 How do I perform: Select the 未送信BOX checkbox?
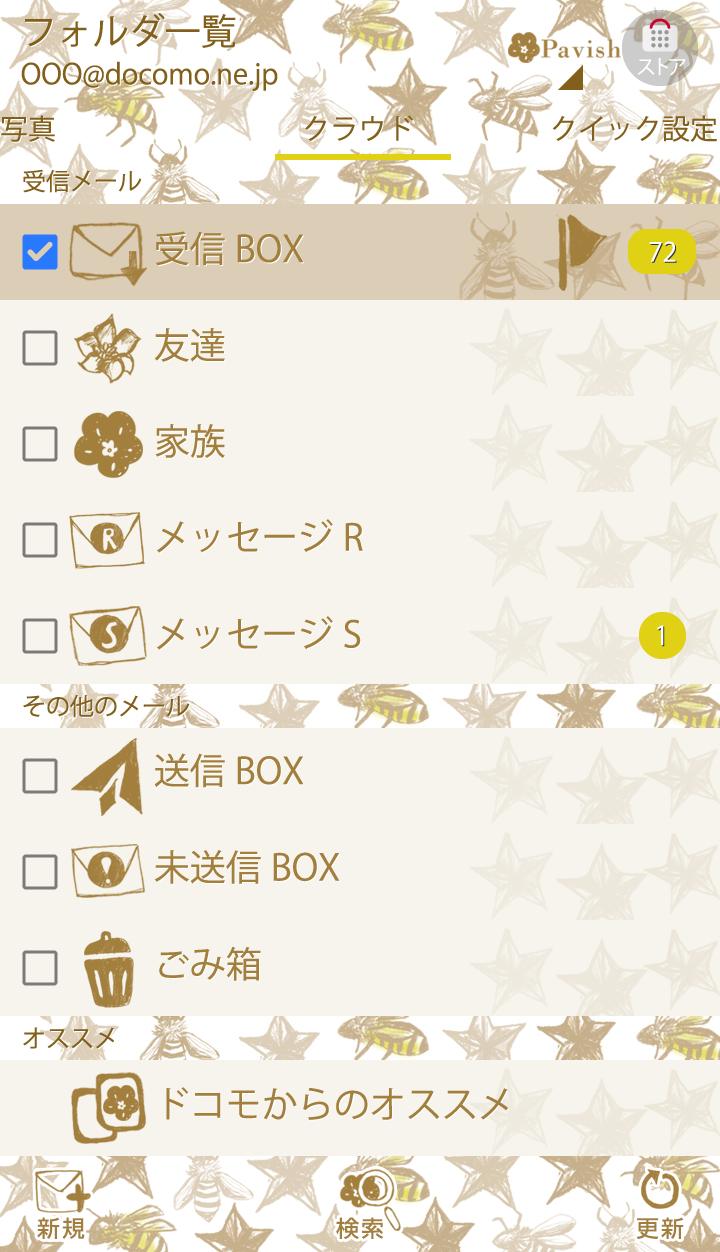(x=40, y=871)
